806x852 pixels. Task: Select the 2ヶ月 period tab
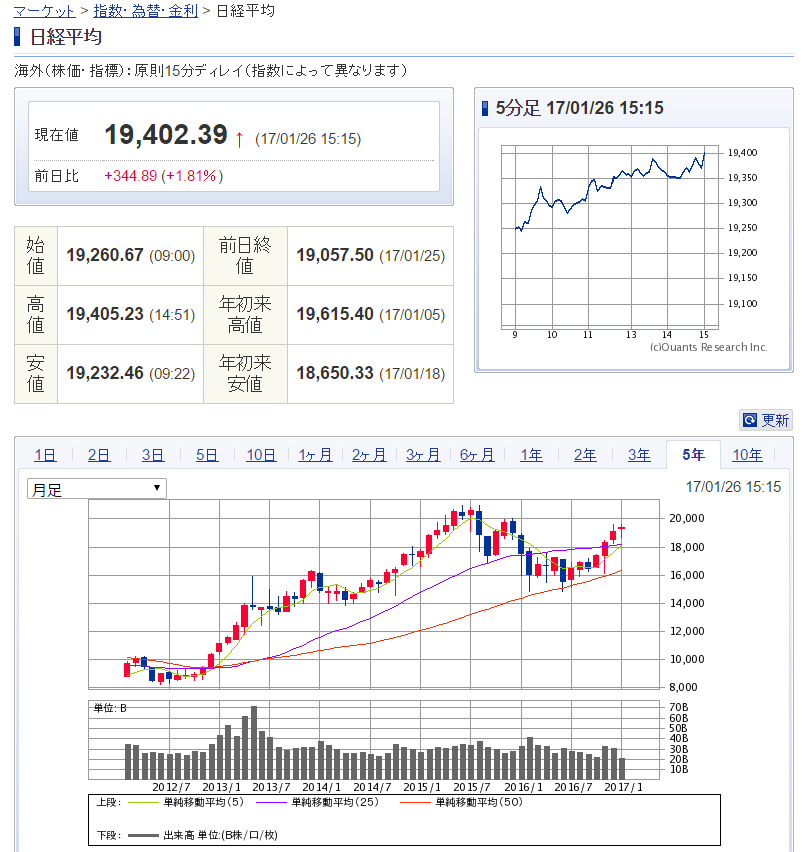coord(369,455)
